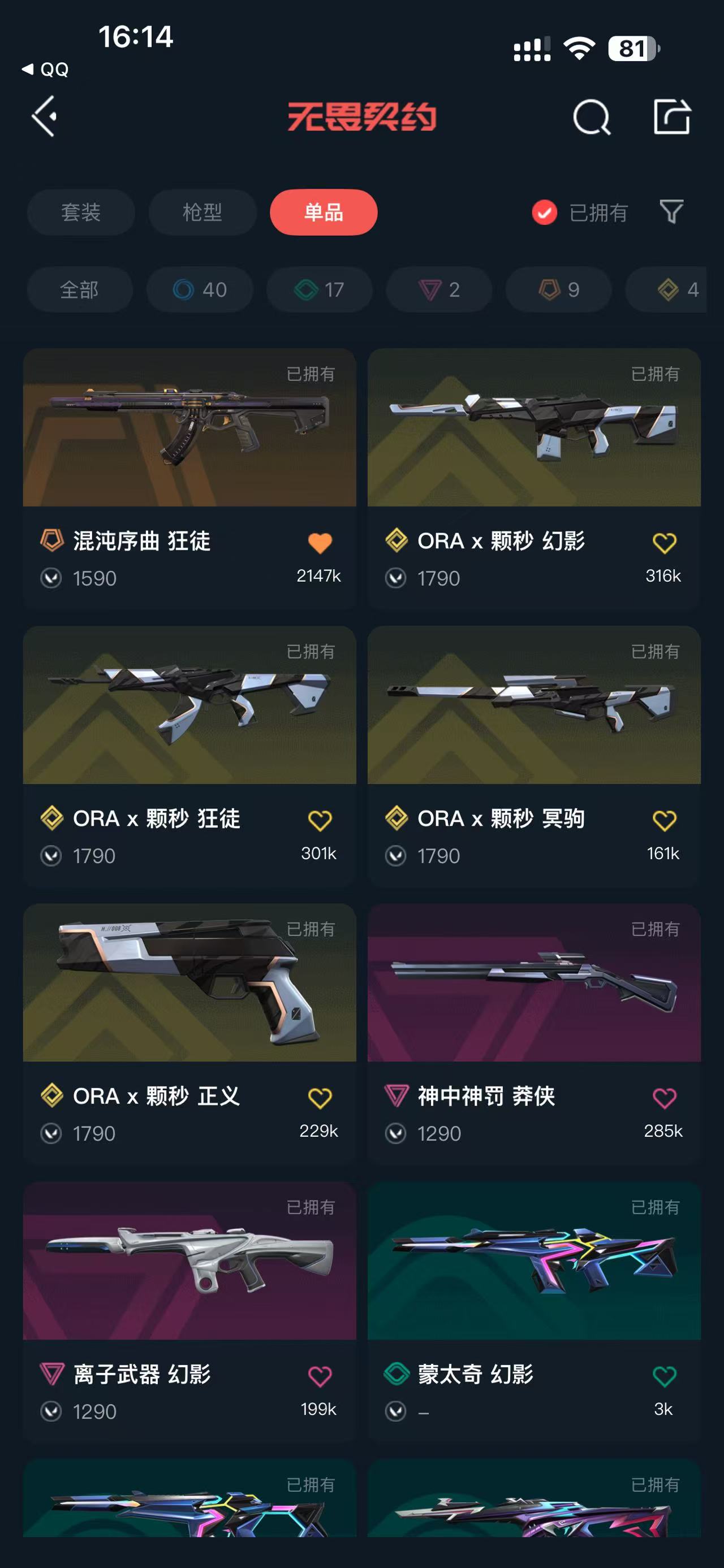Image resolution: width=724 pixels, height=1568 pixels.
Task: Like the ORA x 颗秒 幻影 skin
Action: [664, 542]
